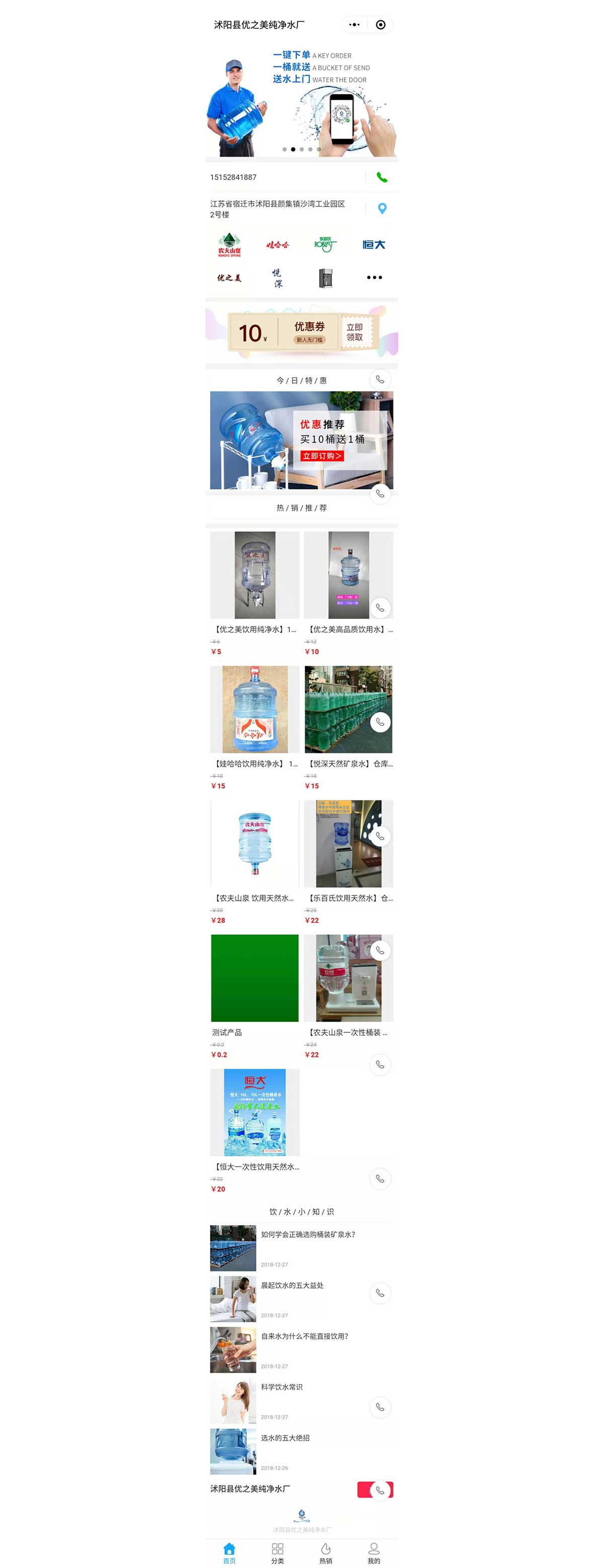Select the 娃哈哈 brand category
This screenshot has width=604, height=1568.
coord(277,245)
